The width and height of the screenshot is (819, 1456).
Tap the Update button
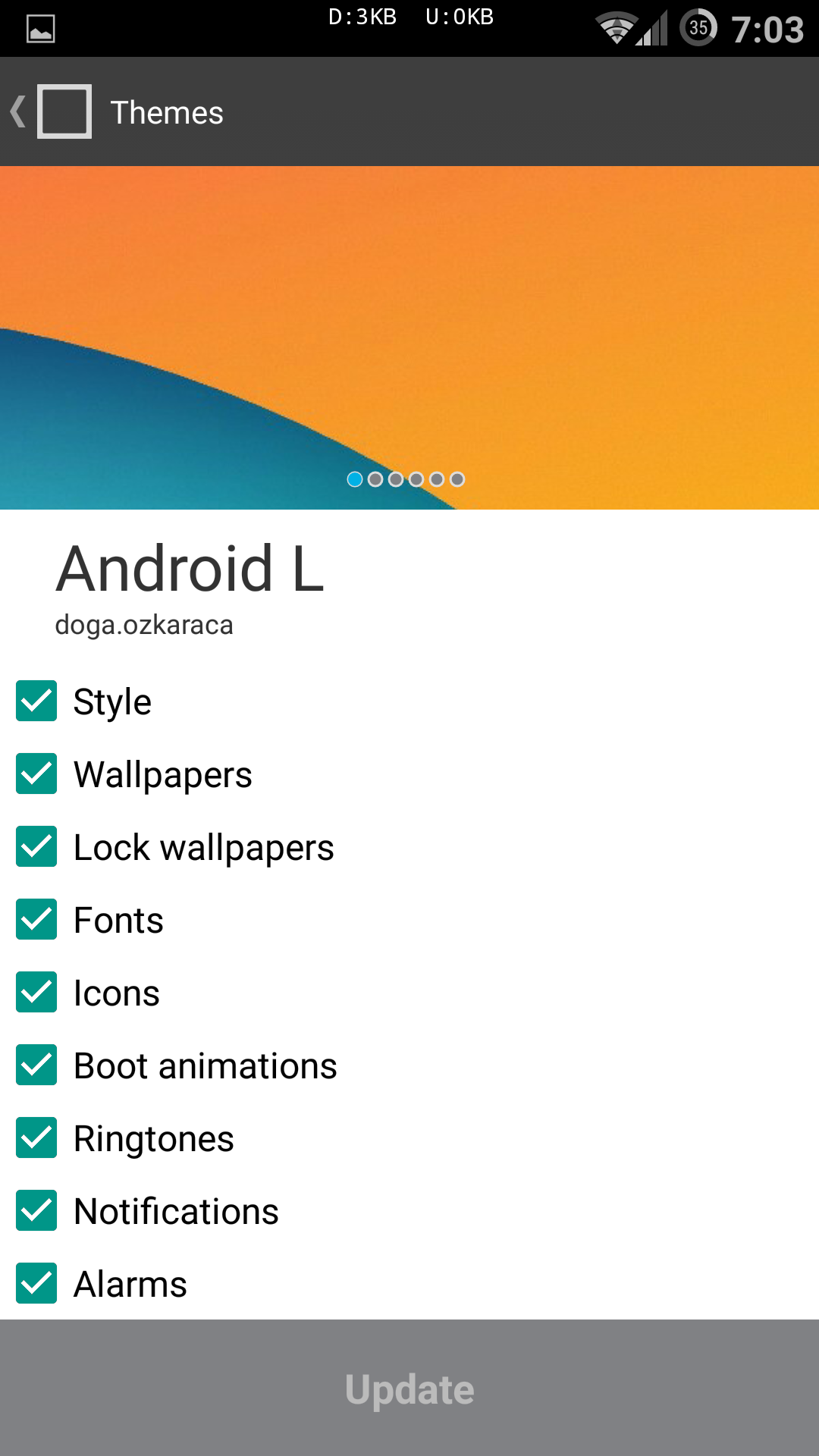[409, 1388]
